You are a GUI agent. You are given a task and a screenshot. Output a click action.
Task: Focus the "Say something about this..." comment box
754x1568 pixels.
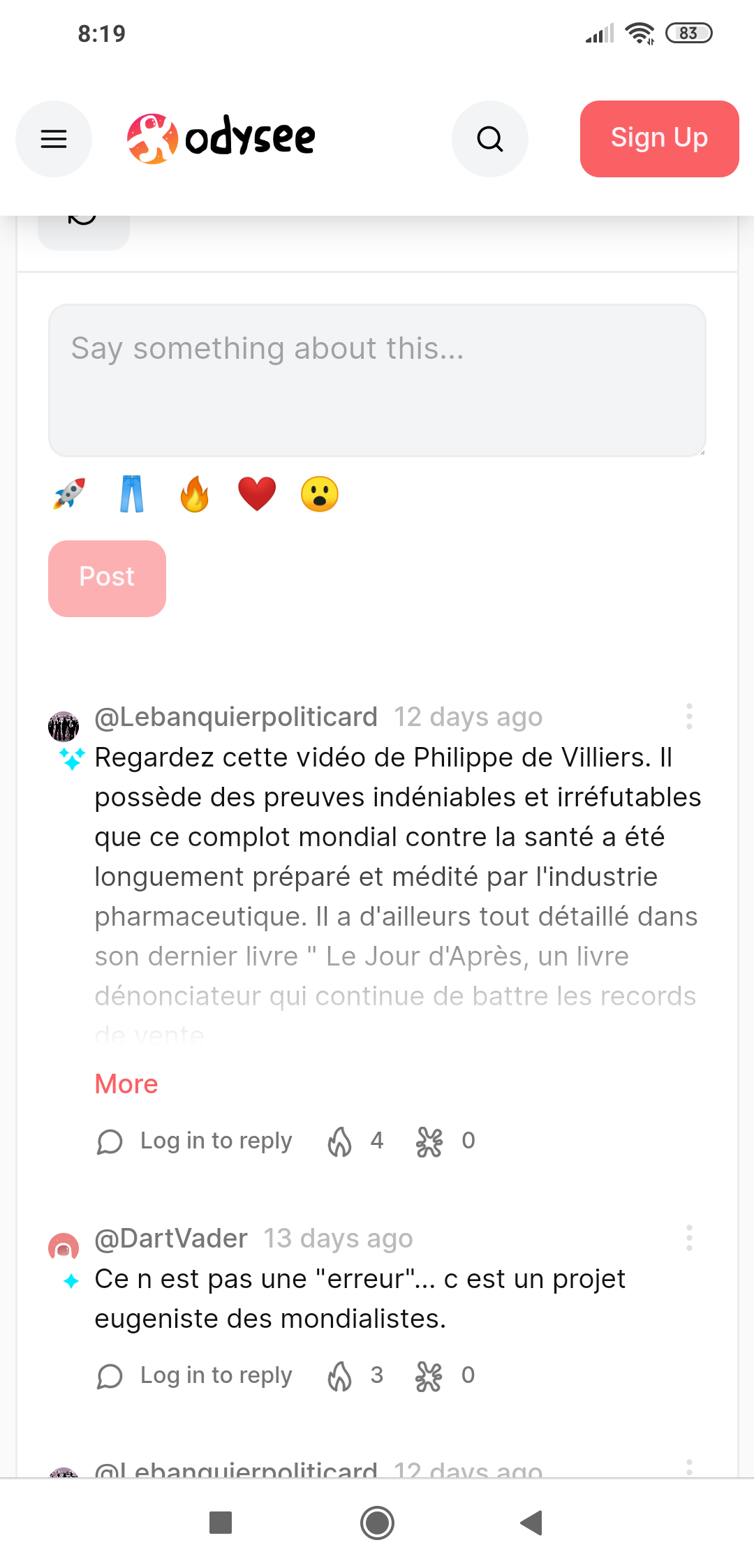[x=377, y=380]
